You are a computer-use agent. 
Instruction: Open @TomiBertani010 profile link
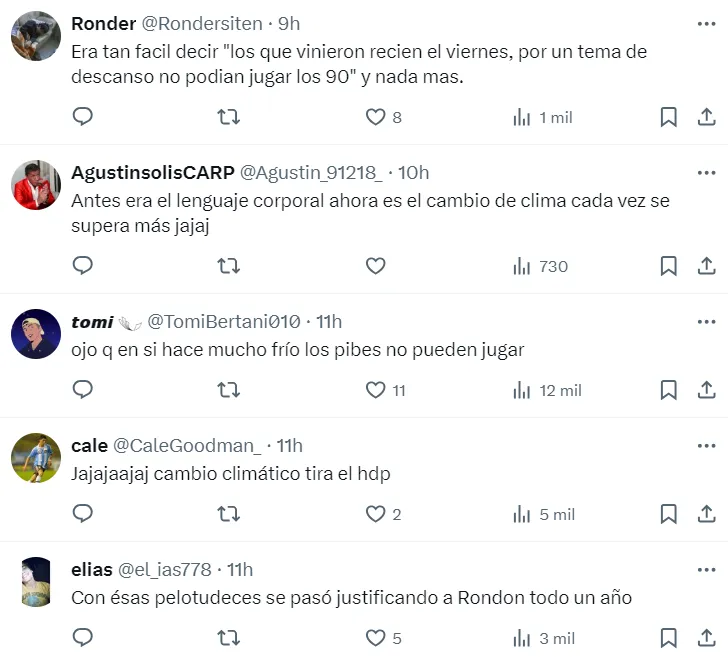[223, 321]
